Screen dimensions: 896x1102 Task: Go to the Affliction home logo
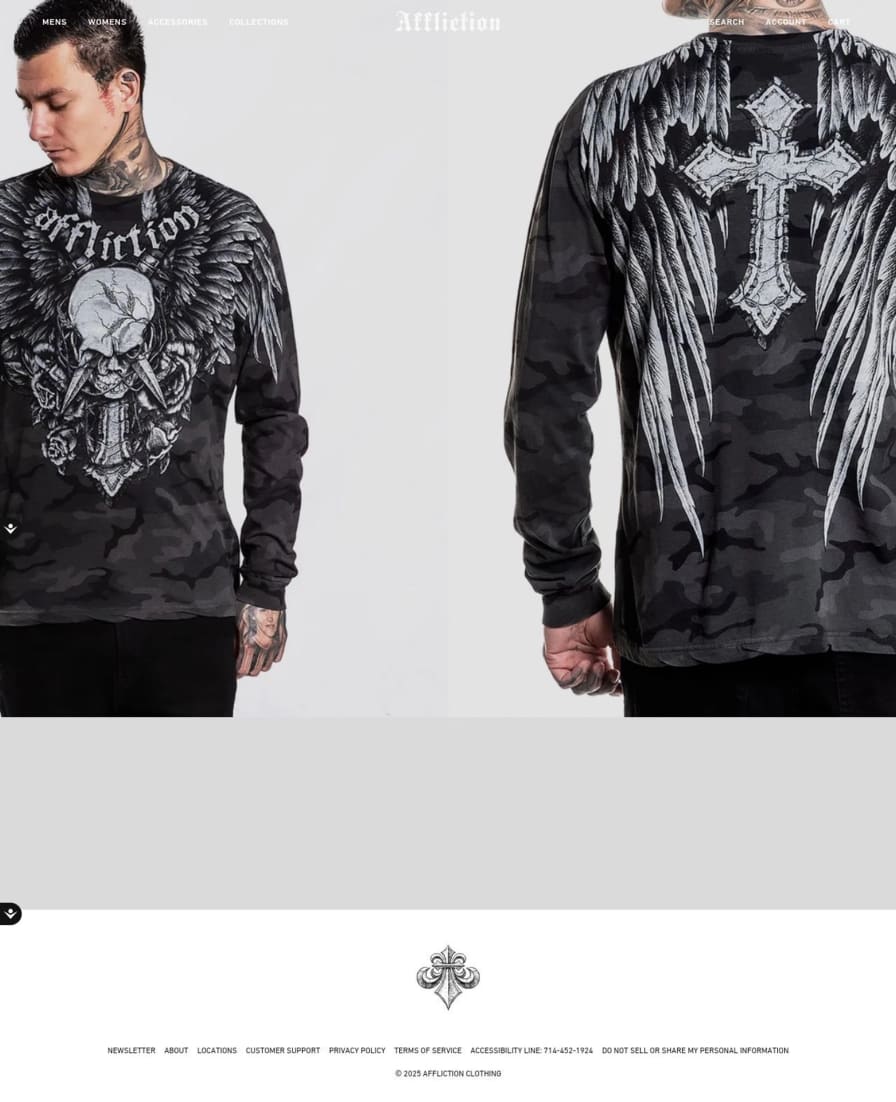coord(448,22)
